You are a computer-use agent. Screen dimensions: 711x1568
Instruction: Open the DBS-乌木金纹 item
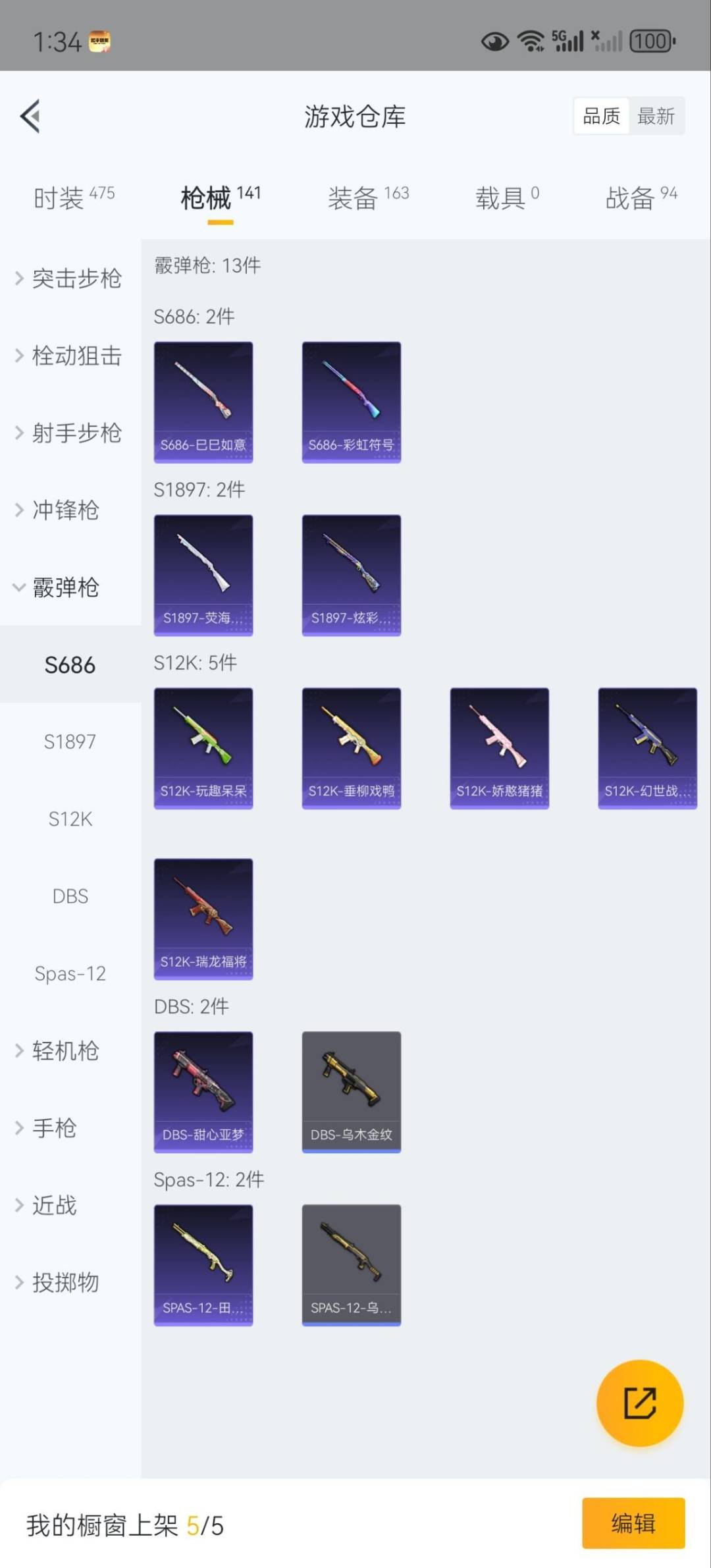coord(351,1092)
